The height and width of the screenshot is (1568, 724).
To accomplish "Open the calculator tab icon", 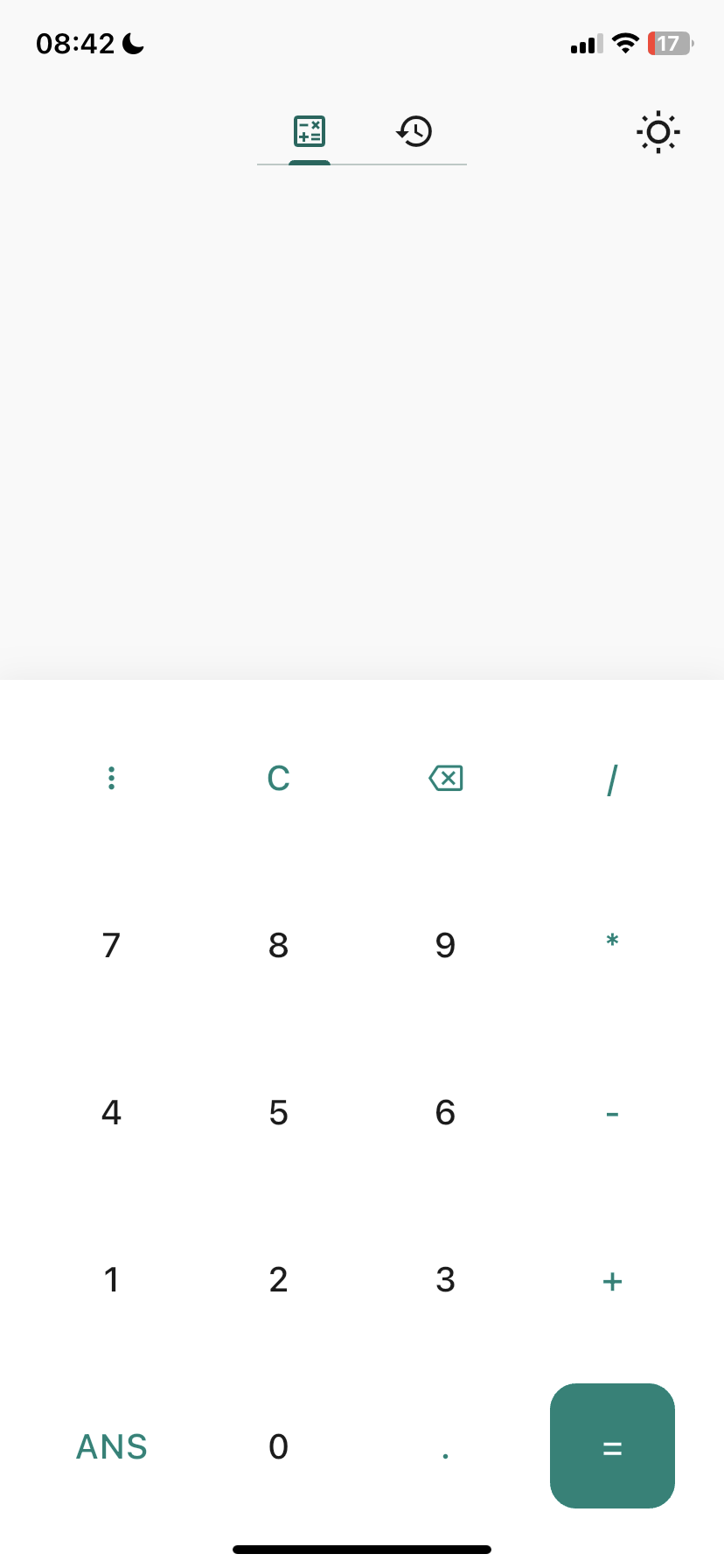I will (308, 131).
